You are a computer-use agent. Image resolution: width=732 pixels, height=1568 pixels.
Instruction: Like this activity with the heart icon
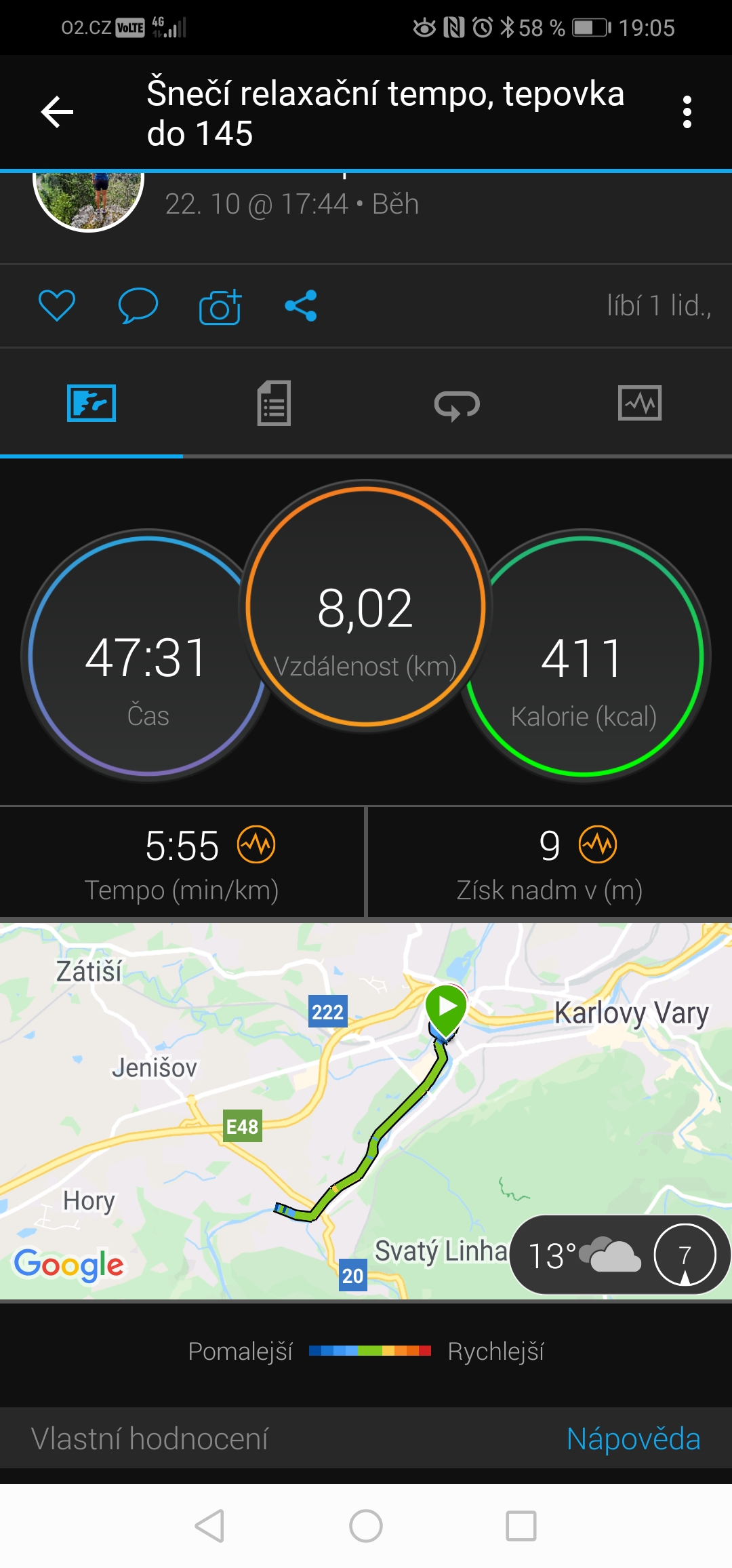57,305
